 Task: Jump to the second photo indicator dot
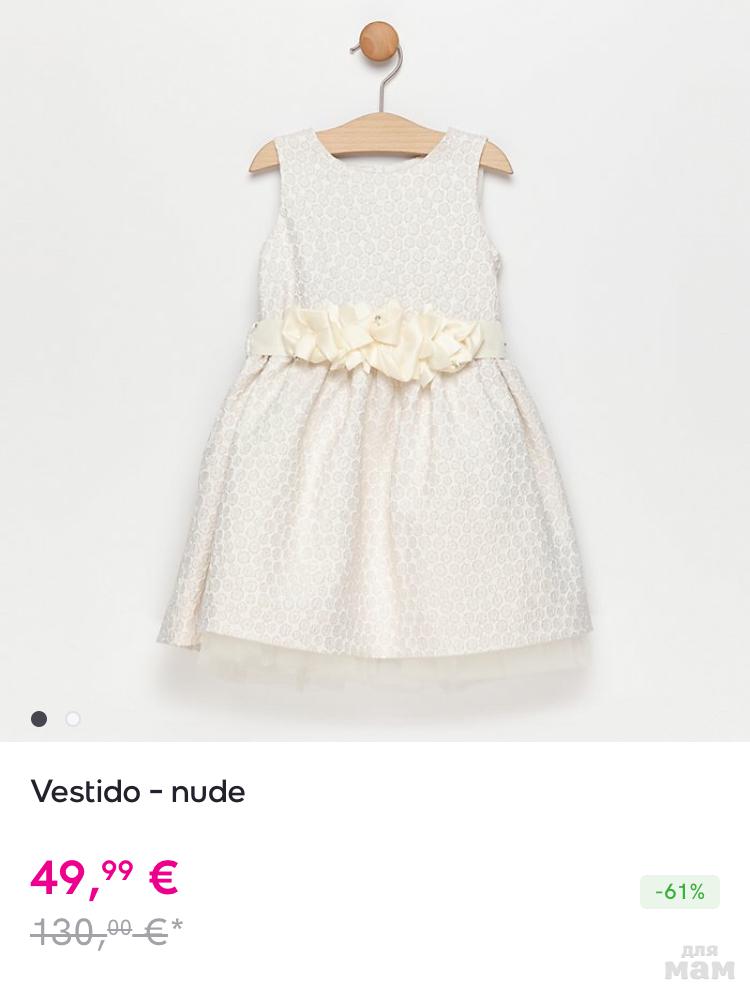point(73,718)
